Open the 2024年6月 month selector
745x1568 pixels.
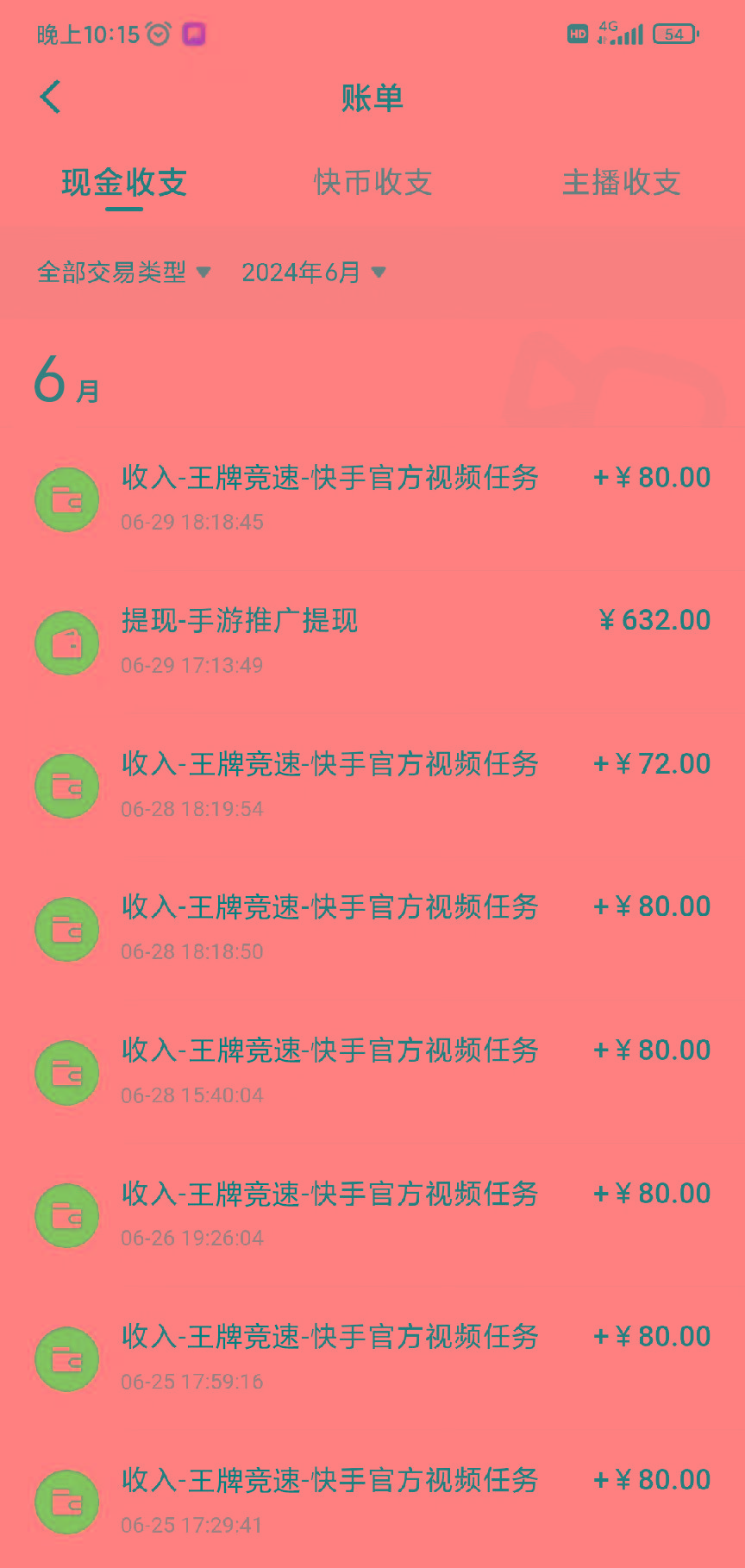pyautogui.click(x=313, y=272)
